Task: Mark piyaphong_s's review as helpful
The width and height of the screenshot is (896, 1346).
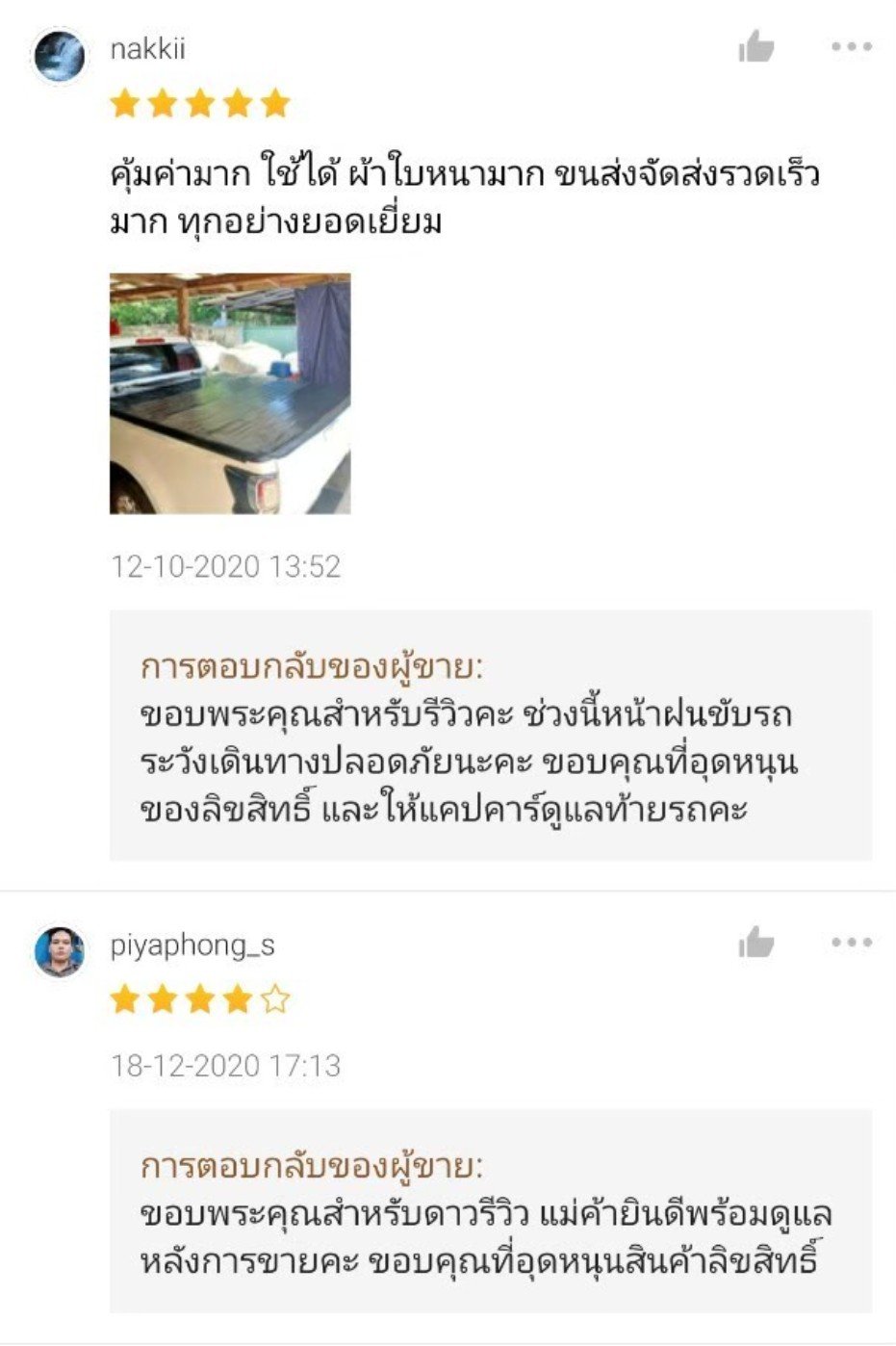Action: [x=756, y=943]
